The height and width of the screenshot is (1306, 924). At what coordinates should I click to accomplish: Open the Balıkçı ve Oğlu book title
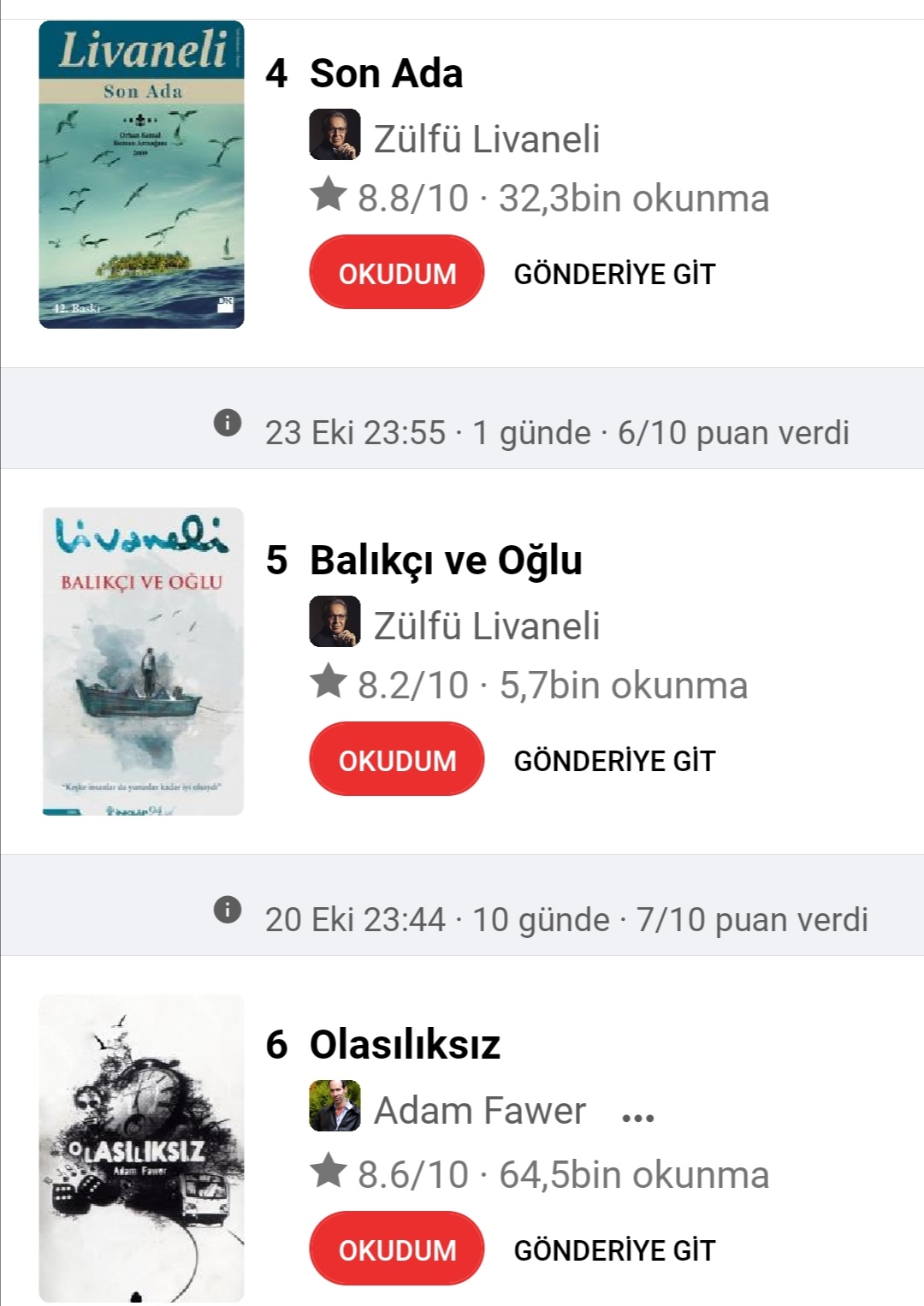click(x=446, y=561)
